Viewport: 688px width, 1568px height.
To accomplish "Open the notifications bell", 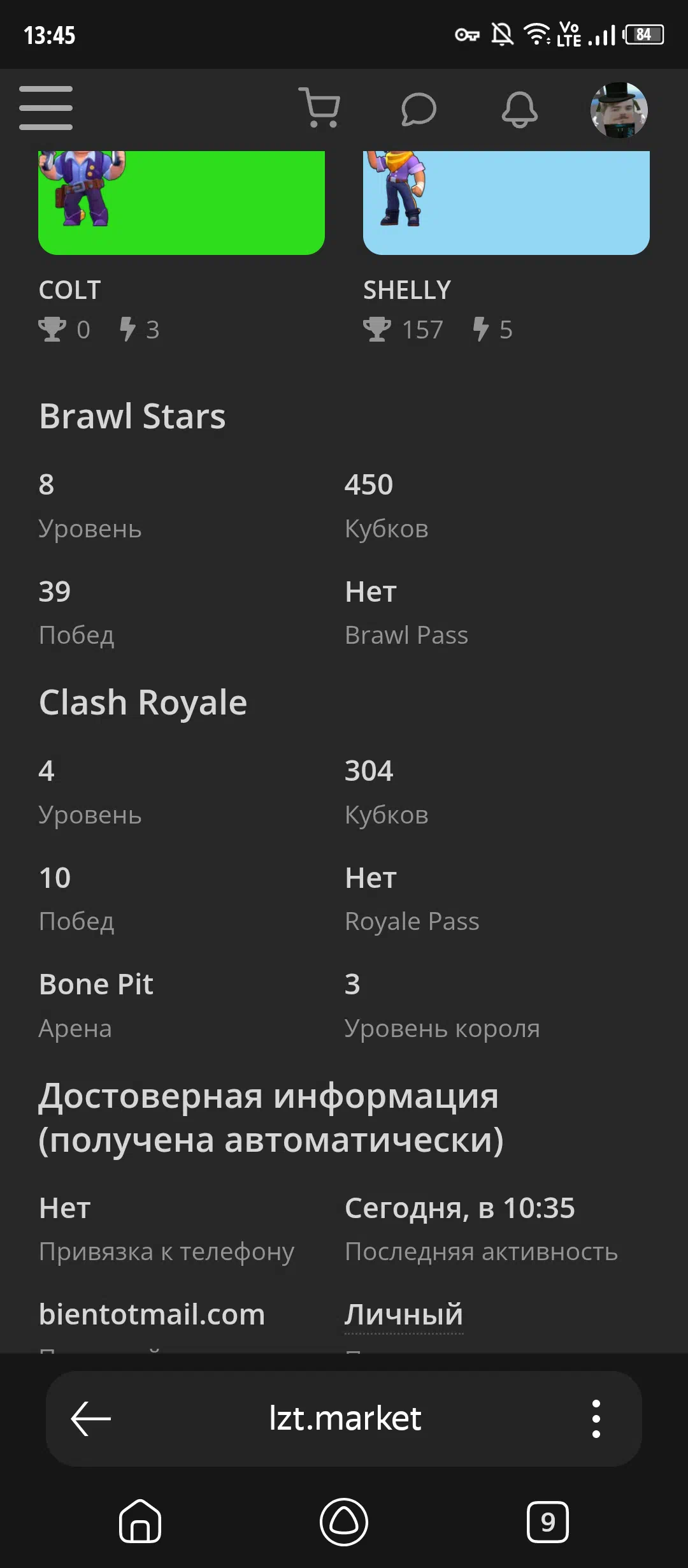I will [x=520, y=110].
